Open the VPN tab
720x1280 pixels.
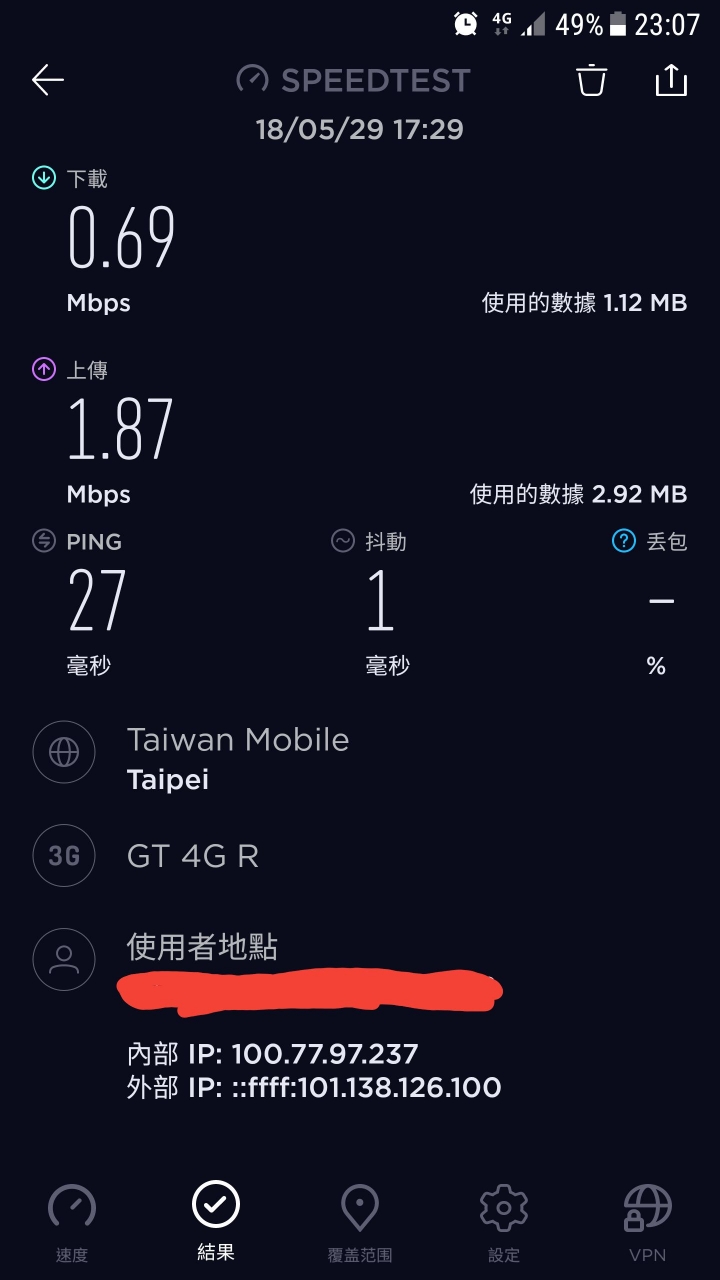pos(648,1223)
